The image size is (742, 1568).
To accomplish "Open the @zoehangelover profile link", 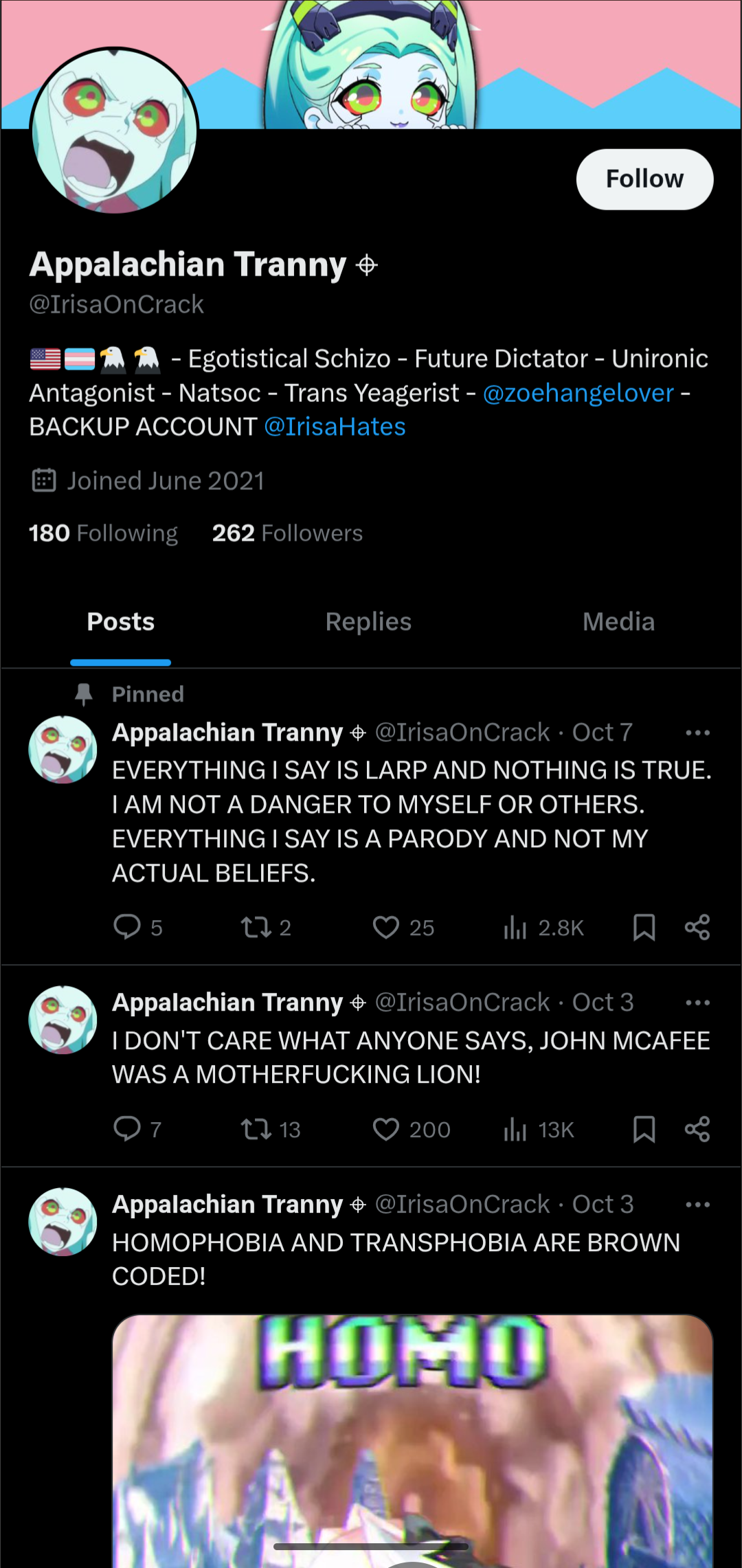I will pyautogui.click(x=578, y=393).
